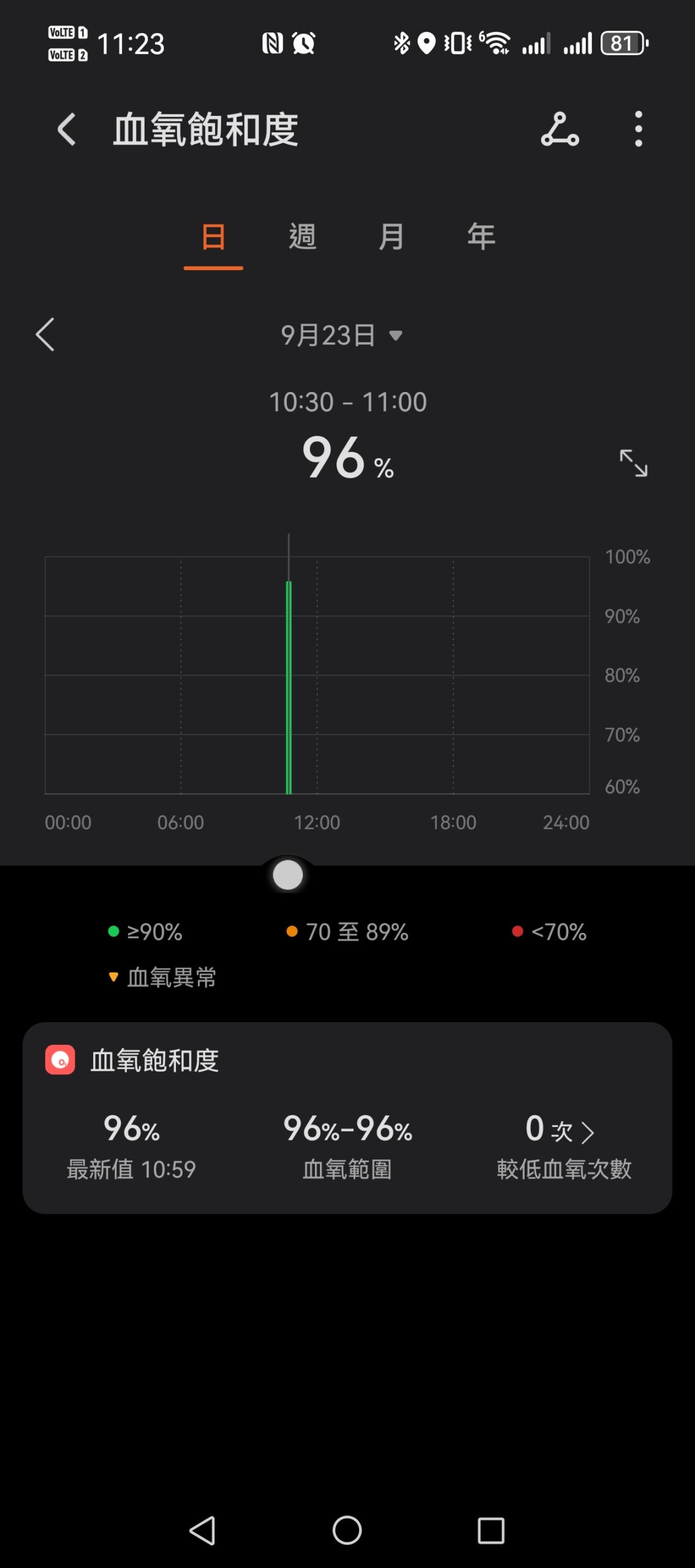Open the share/connect icon in top bar
The height and width of the screenshot is (1568, 695).
click(559, 130)
